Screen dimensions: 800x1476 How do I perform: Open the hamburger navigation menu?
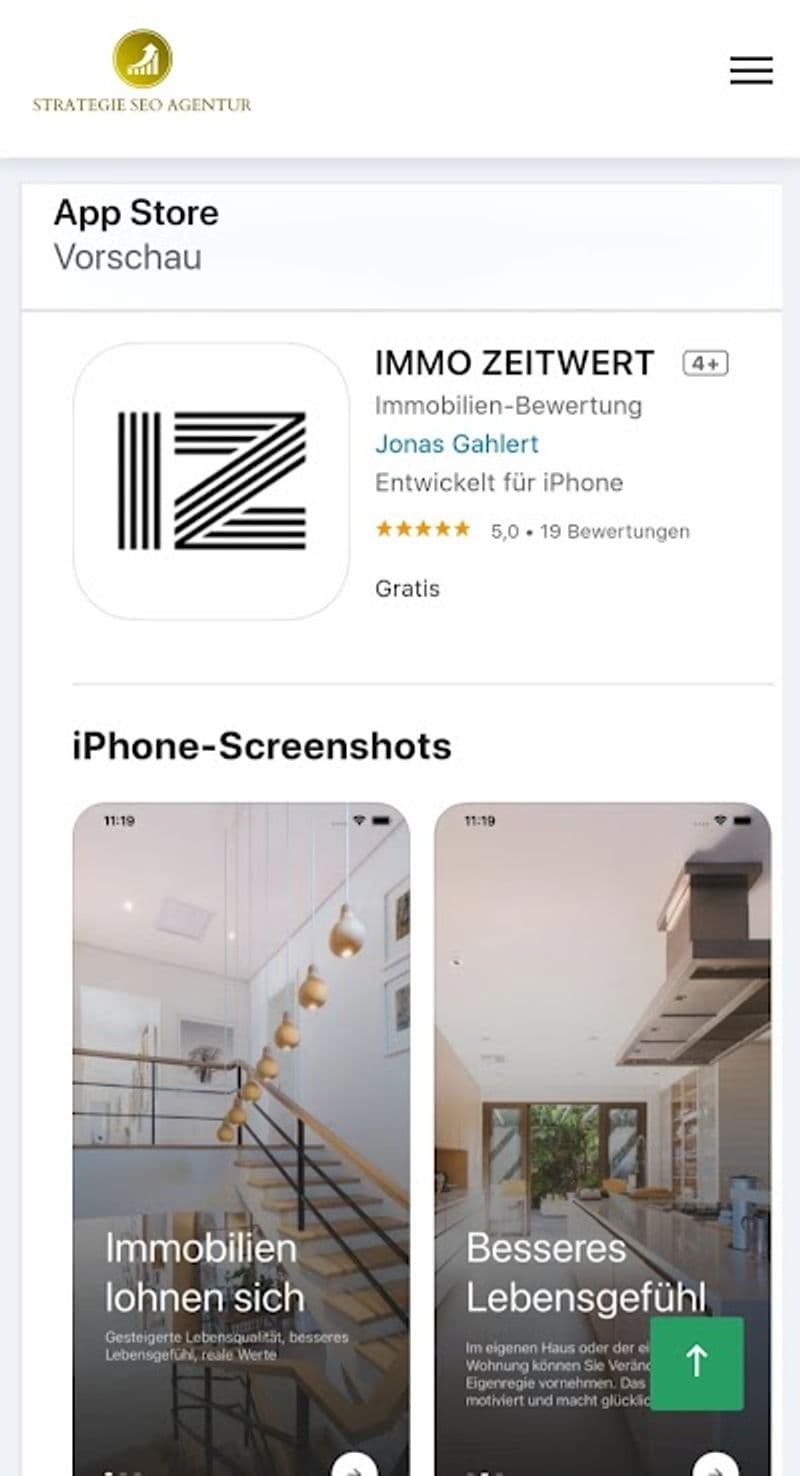tap(751, 70)
